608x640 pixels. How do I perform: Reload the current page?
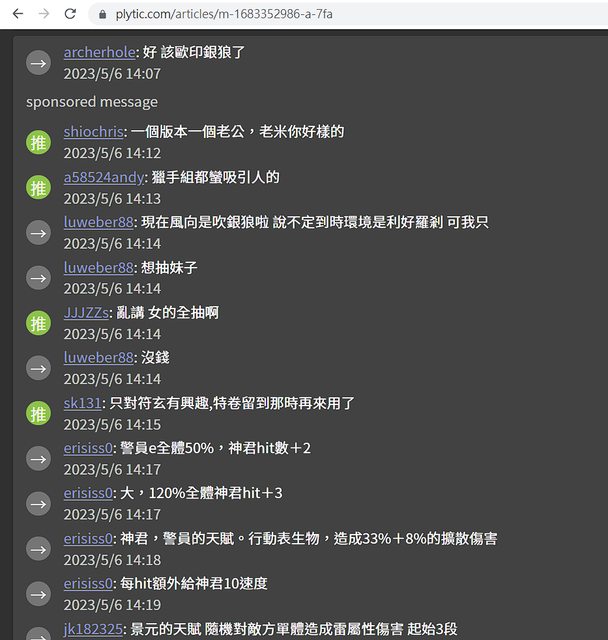point(69,14)
